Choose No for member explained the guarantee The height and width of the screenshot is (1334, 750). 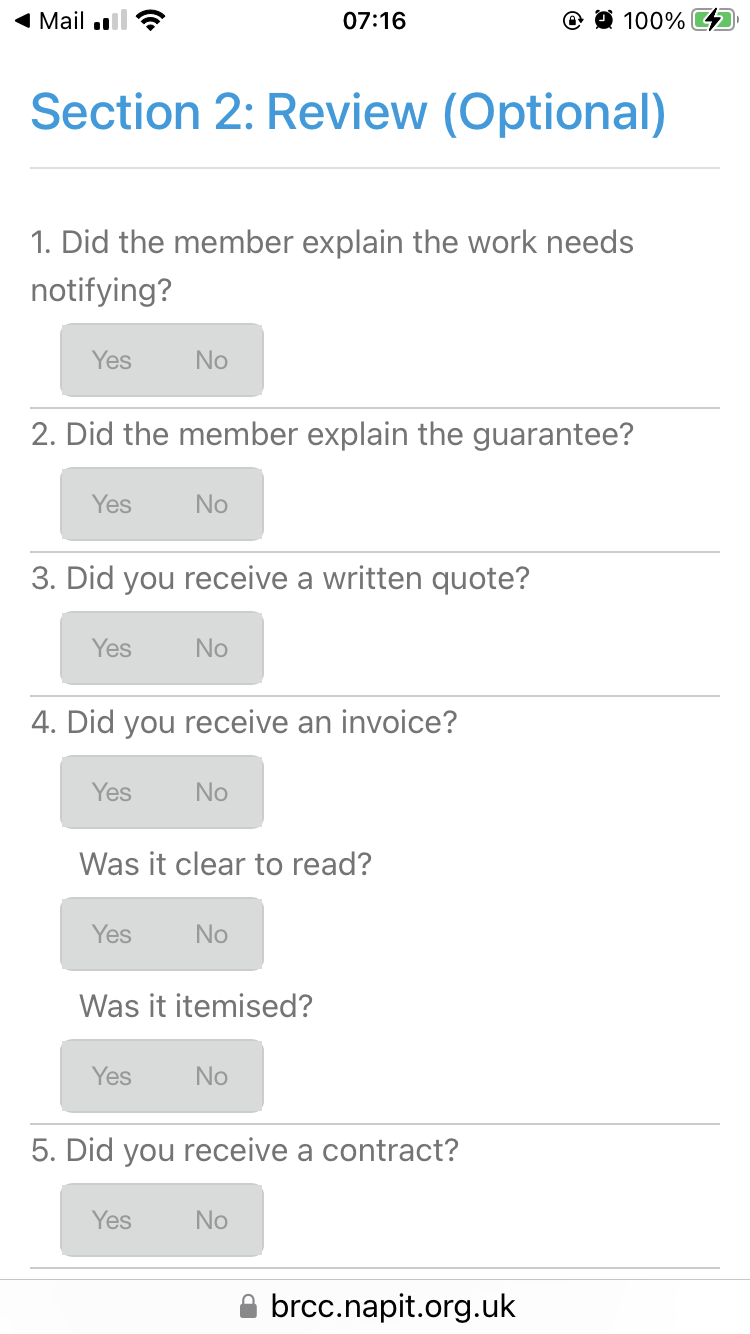(x=212, y=504)
